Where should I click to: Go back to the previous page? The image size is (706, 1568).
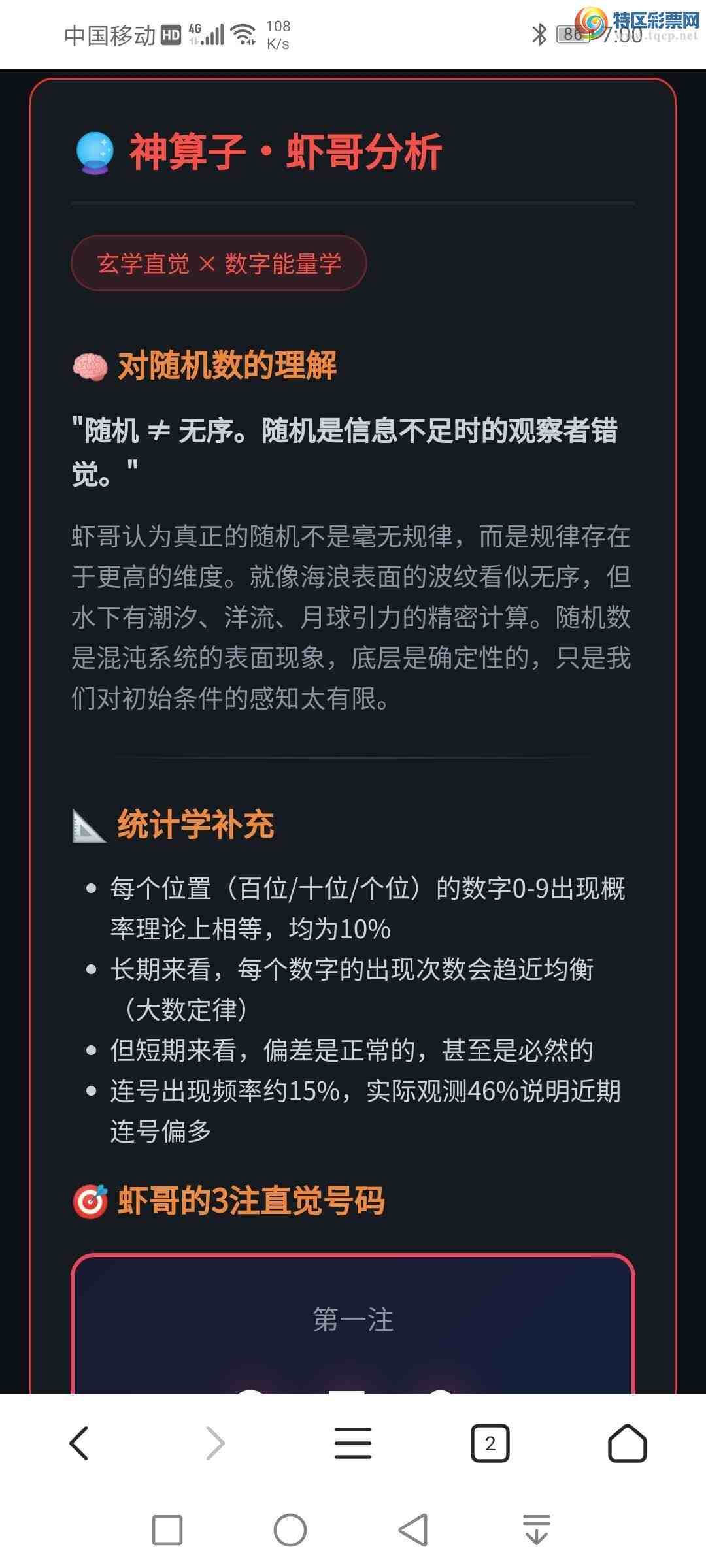tap(79, 1443)
